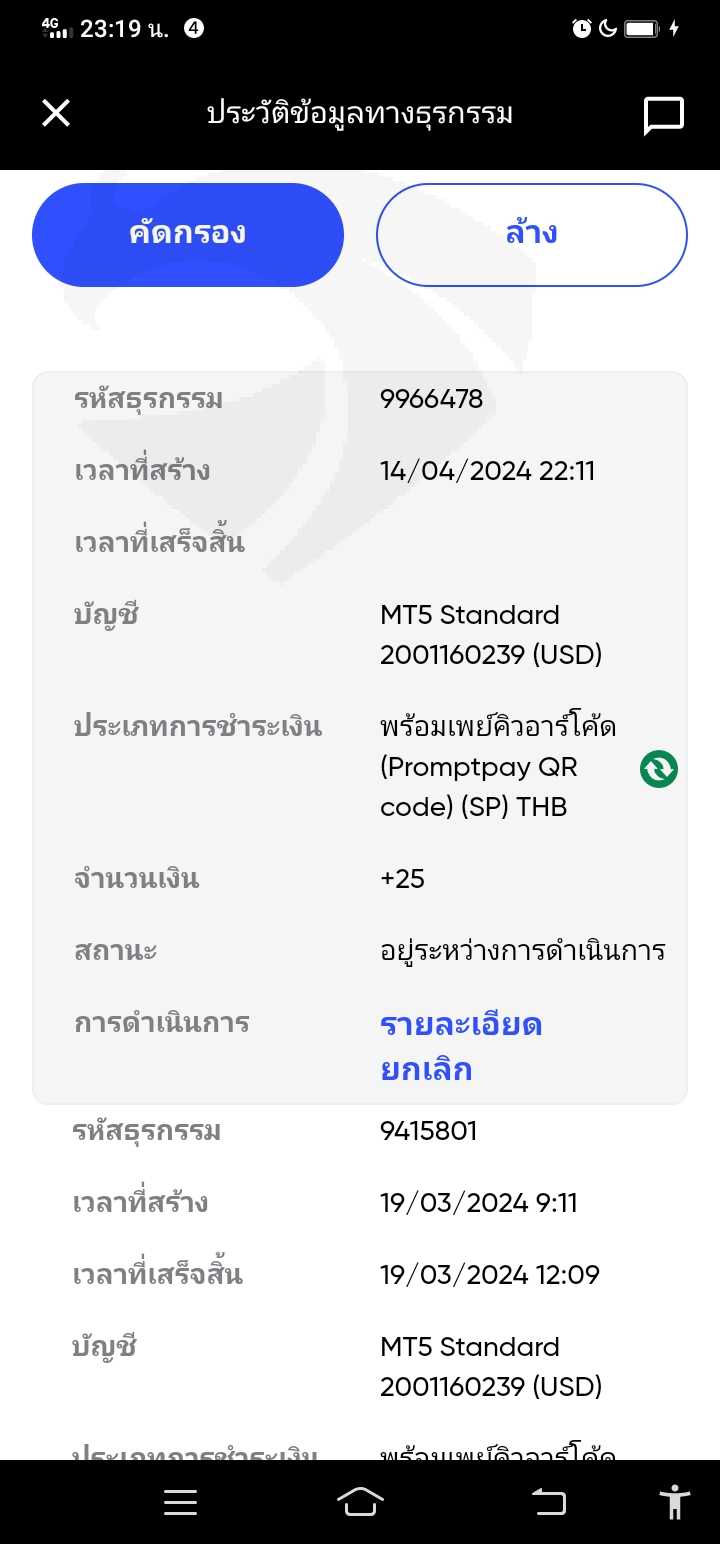This screenshot has width=720, height=1544.
Task: Open the chat support icon
Action: coord(663,116)
